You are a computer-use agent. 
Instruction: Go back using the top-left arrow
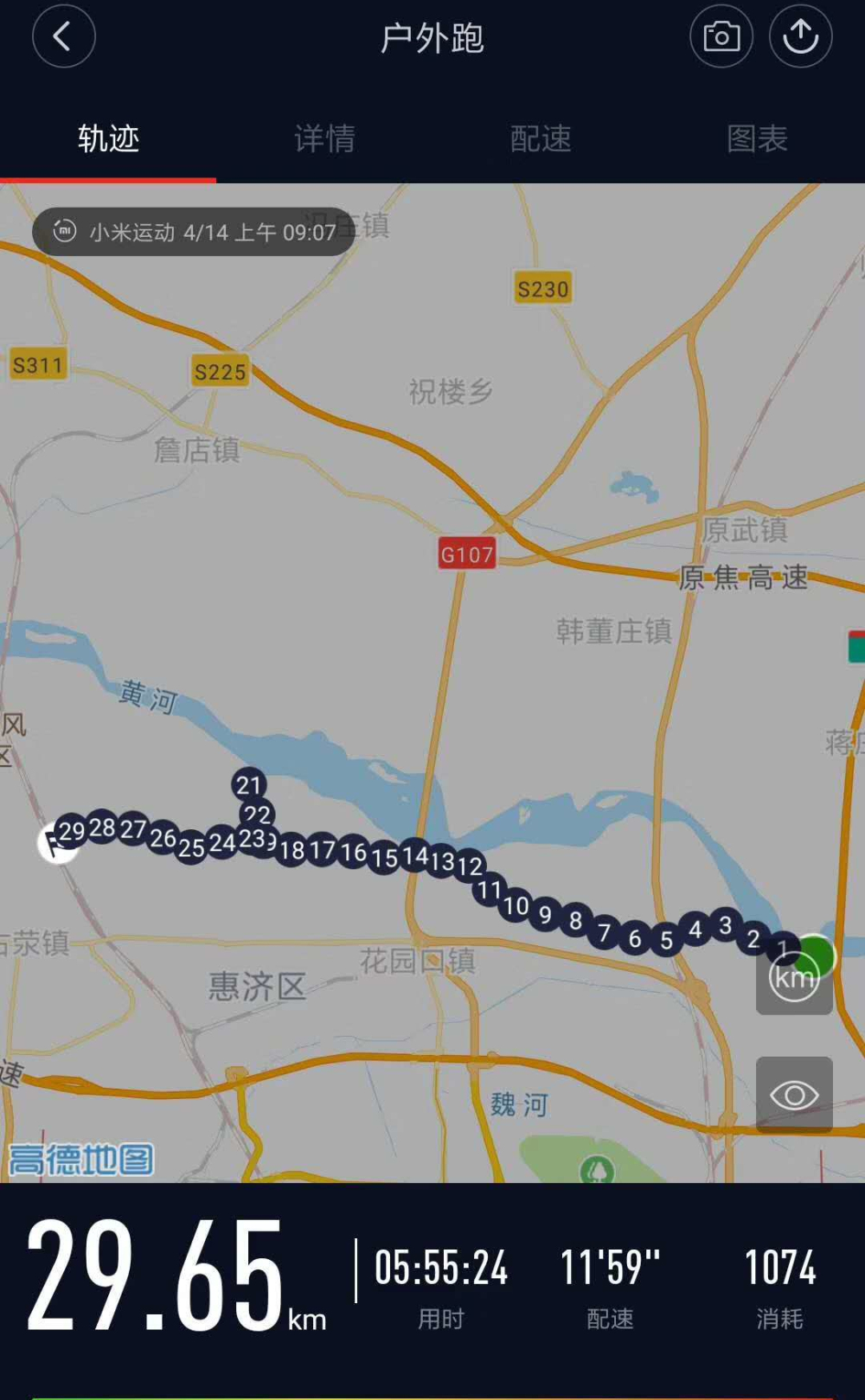click(x=63, y=36)
